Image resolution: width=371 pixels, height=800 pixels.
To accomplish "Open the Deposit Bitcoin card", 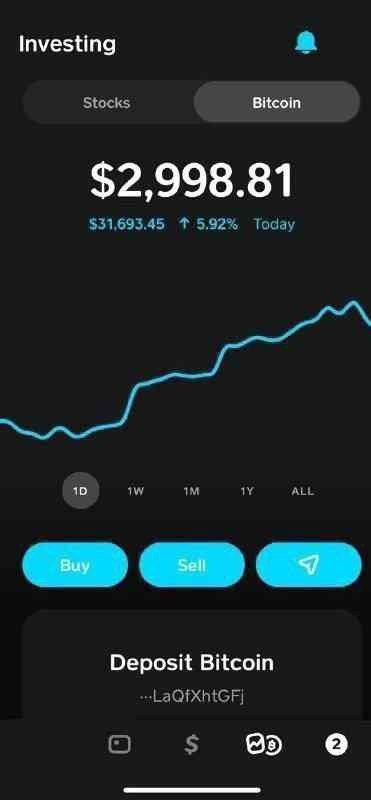I will pyautogui.click(x=192, y=664).
